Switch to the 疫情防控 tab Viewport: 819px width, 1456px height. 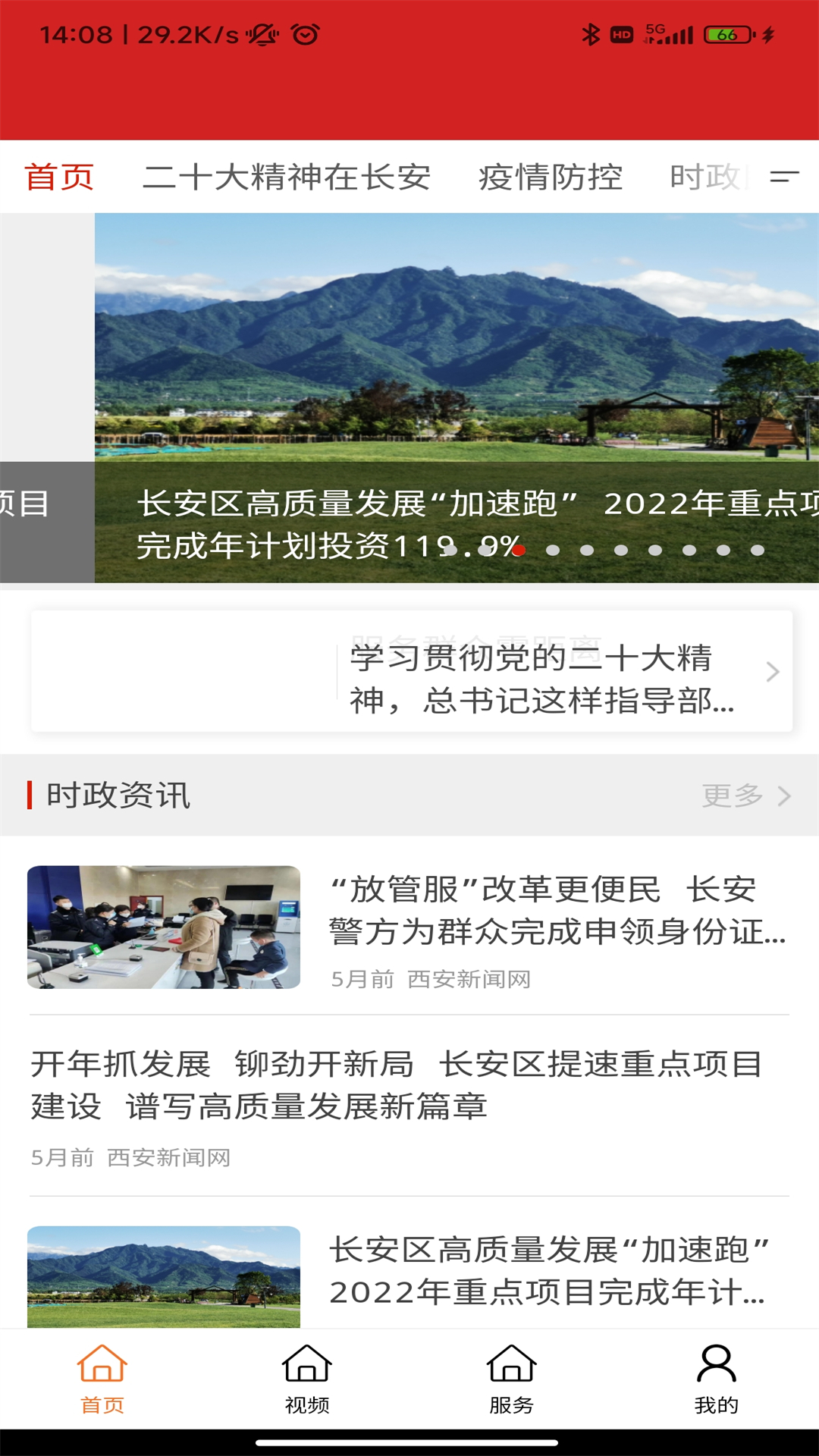tap(550, 177)
